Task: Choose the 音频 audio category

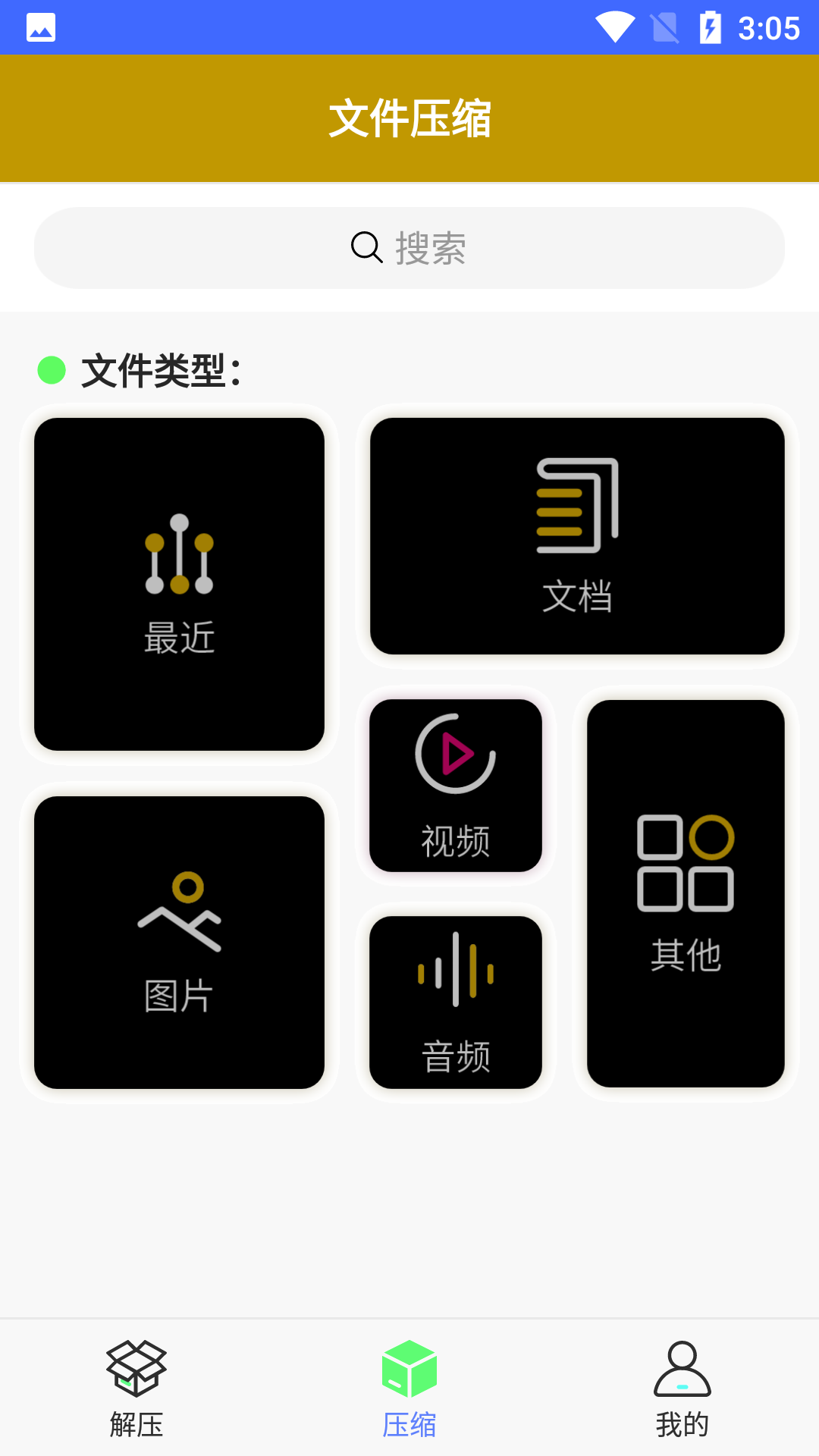Action: pos(456,1002)
